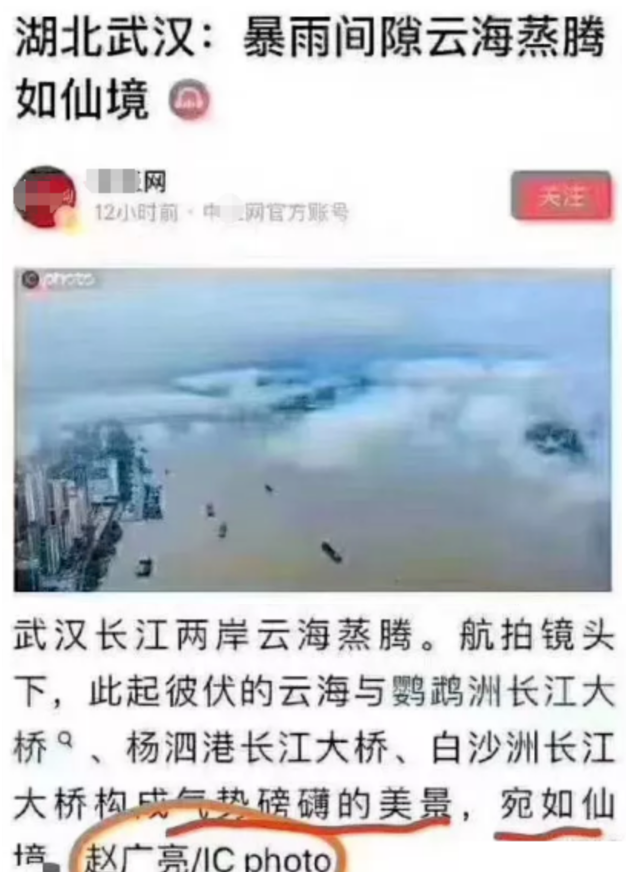The image size is (626, 874).
Task: Play the article audio with the headphone icon
Action: (x=188, y=102)
